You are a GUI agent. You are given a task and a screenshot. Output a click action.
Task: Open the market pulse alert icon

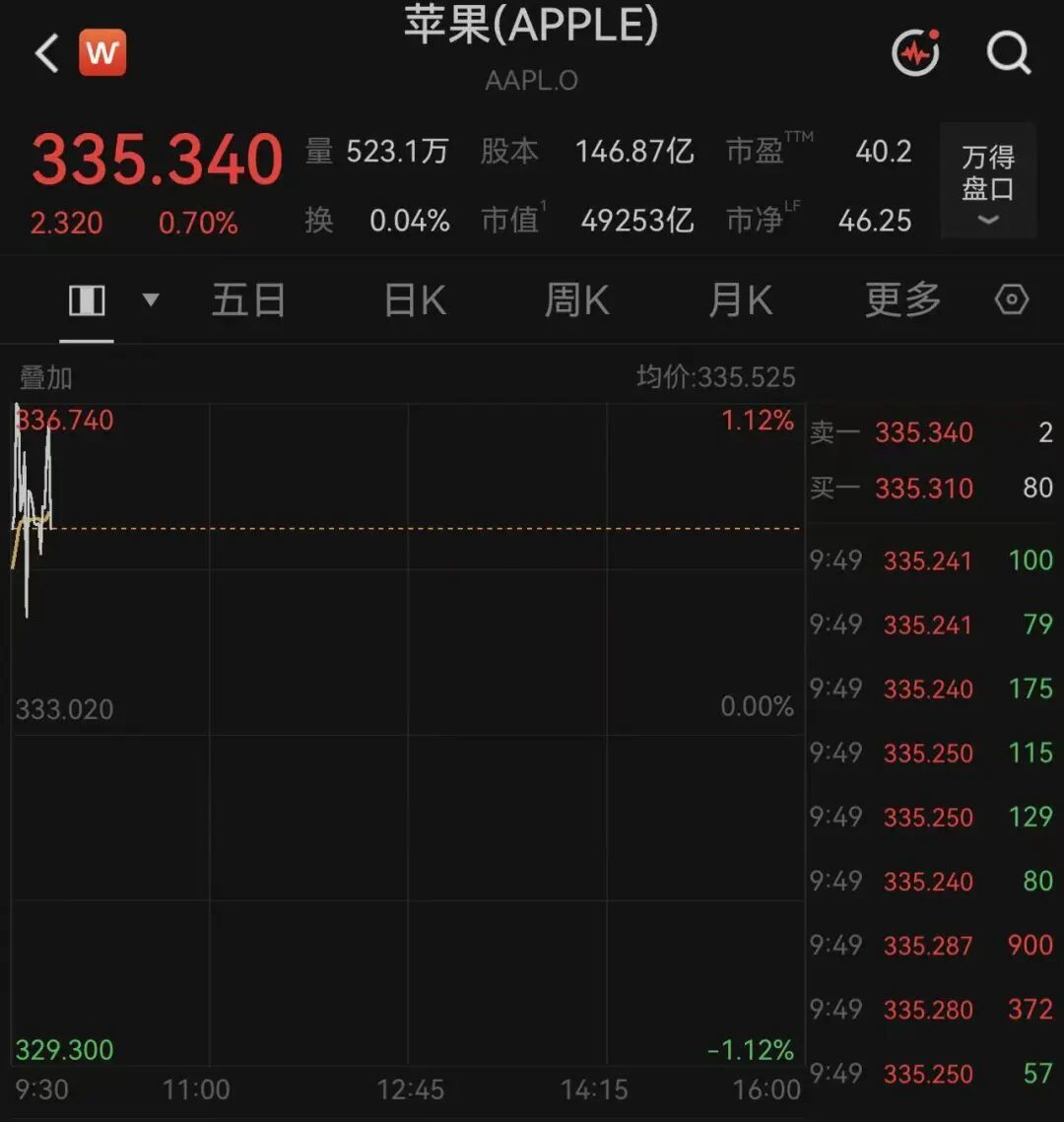(916, 52)
